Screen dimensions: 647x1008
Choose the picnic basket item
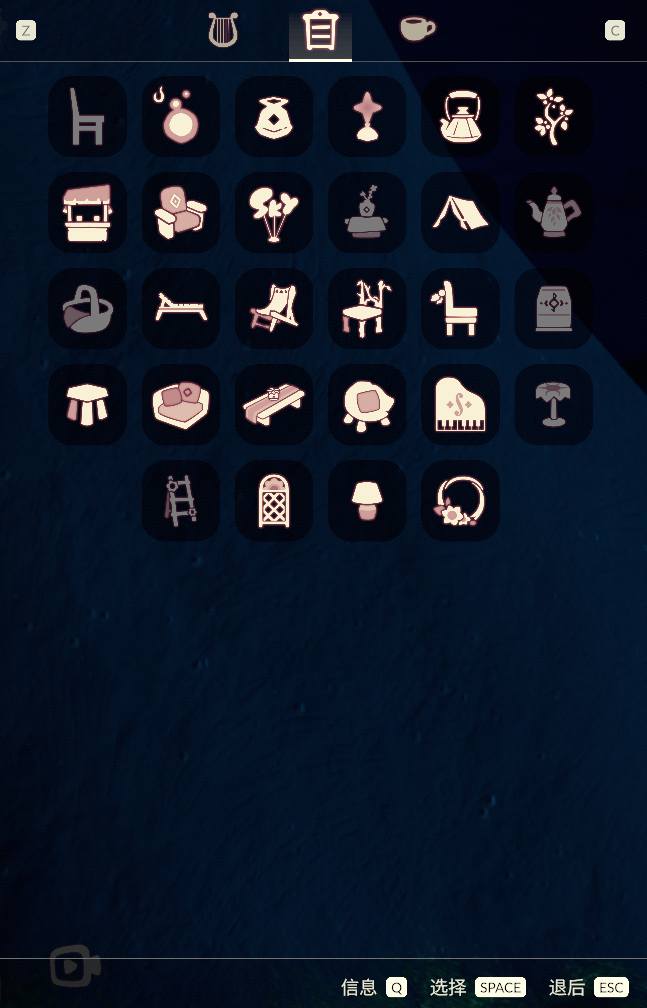coord(87,308)
